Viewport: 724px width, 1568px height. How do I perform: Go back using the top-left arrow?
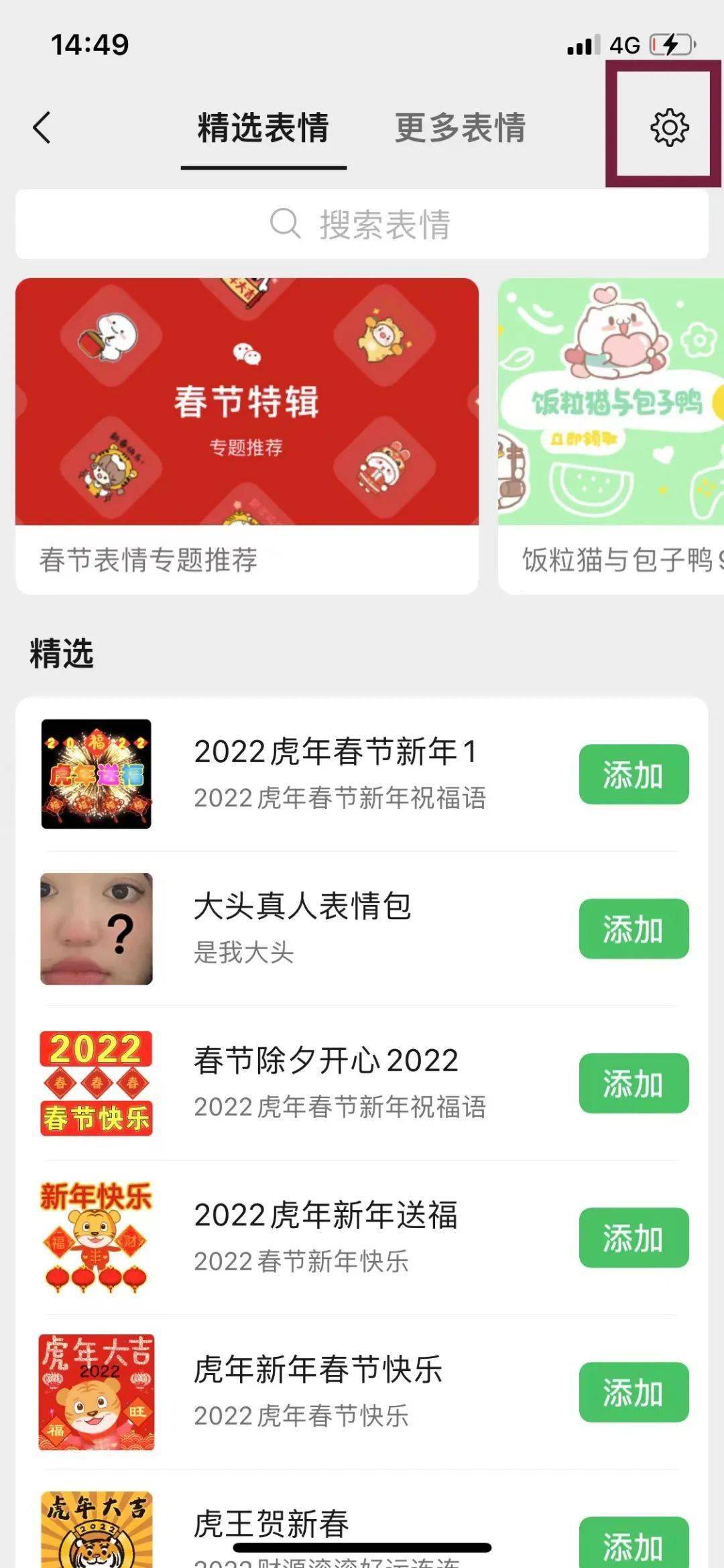42,127
